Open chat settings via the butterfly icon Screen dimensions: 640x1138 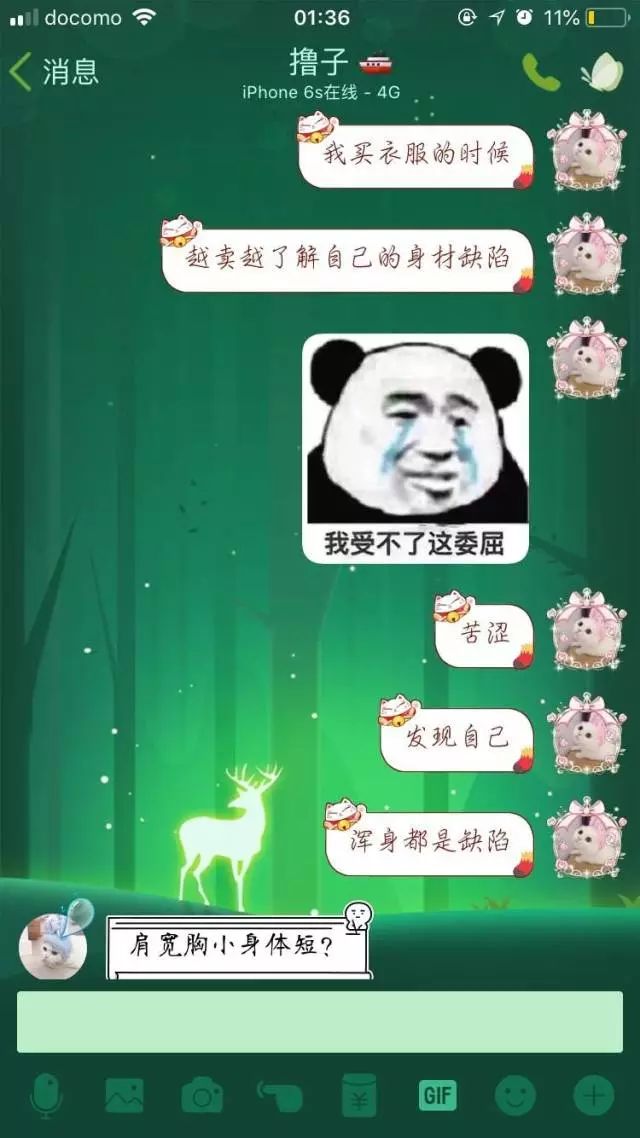[603, 72]
